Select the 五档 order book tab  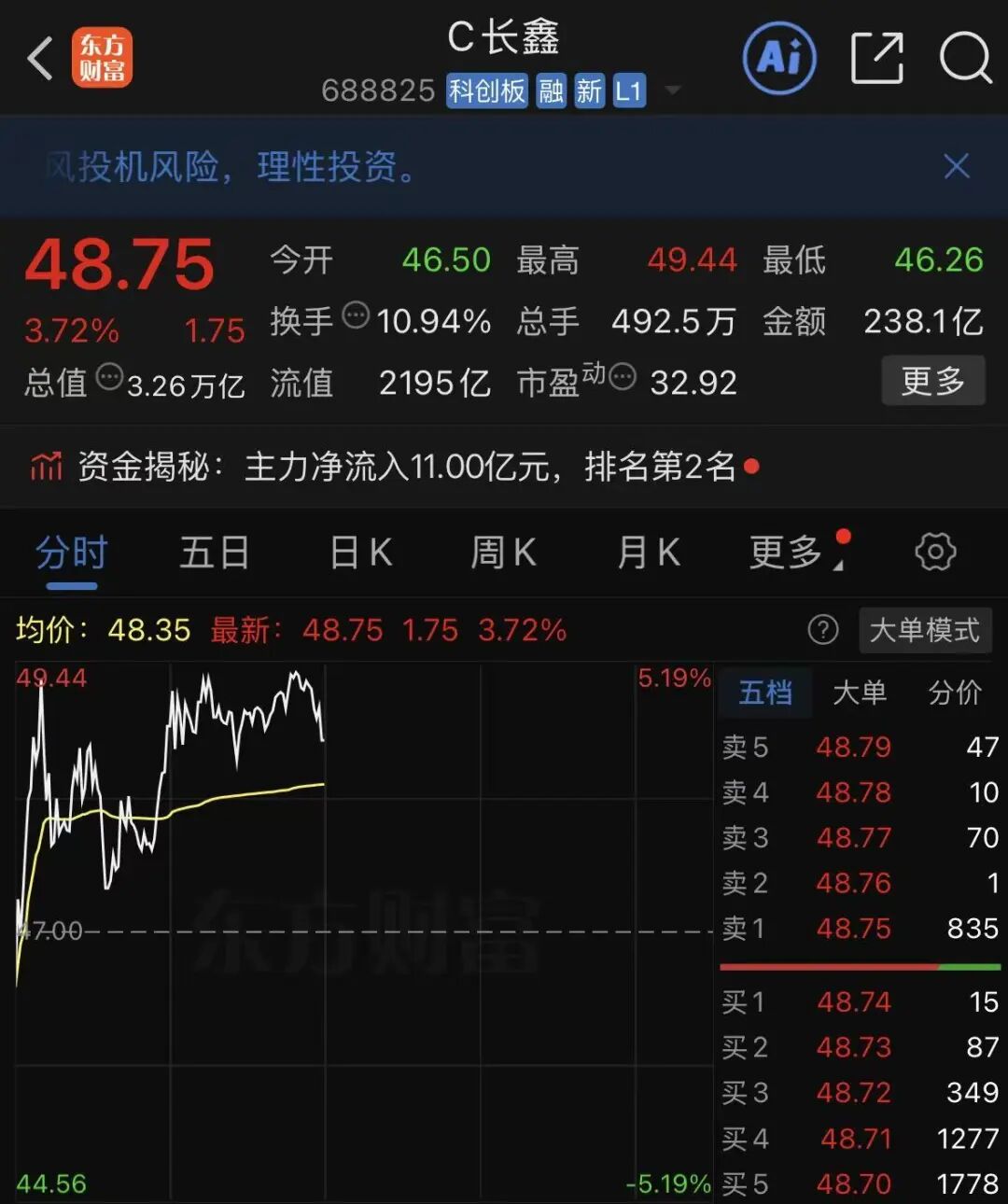point(765,693)
